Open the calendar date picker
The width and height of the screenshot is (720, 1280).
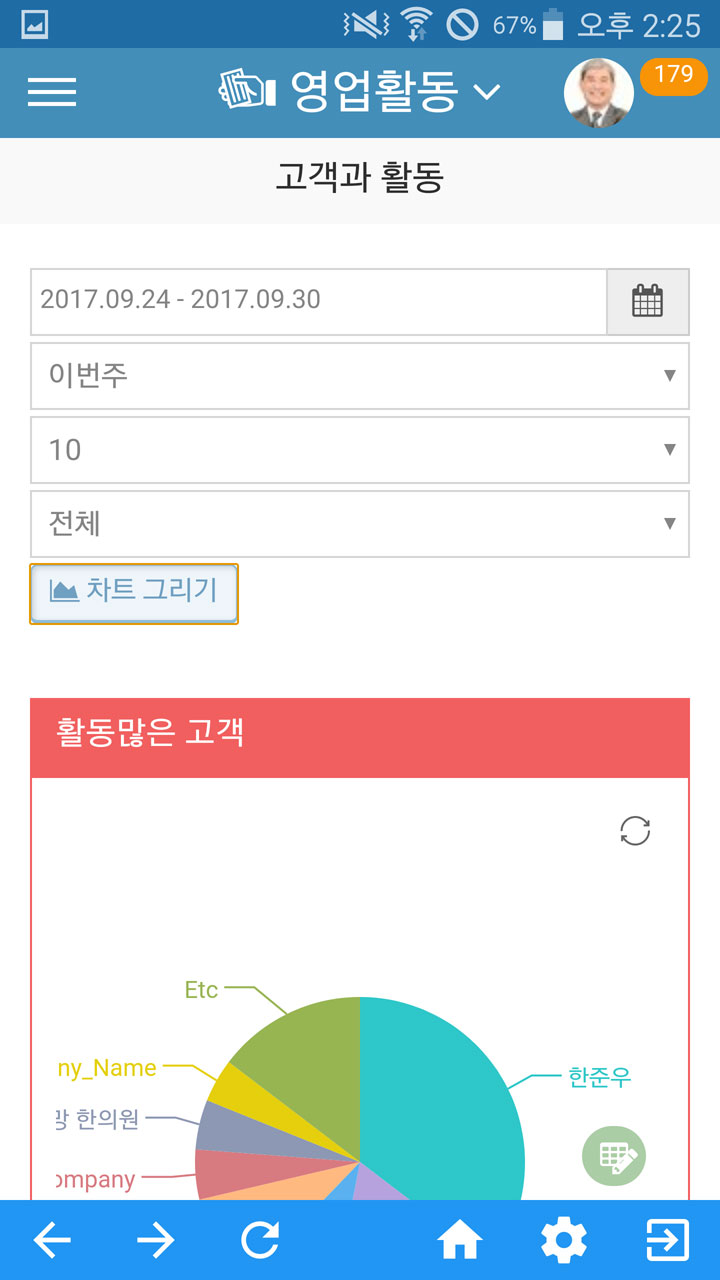648,301
